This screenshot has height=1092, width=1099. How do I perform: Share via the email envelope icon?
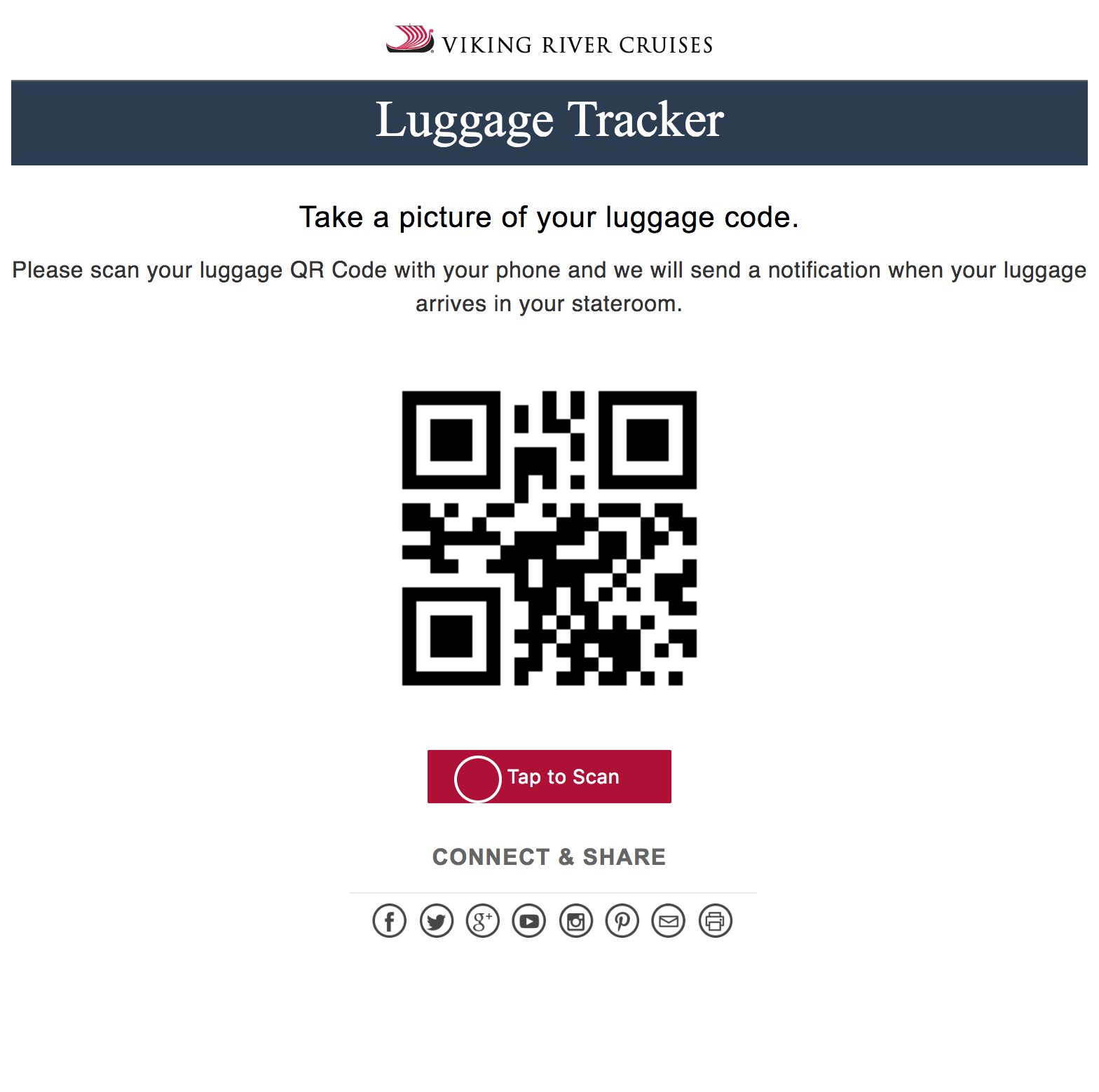(x=669, y=921)
